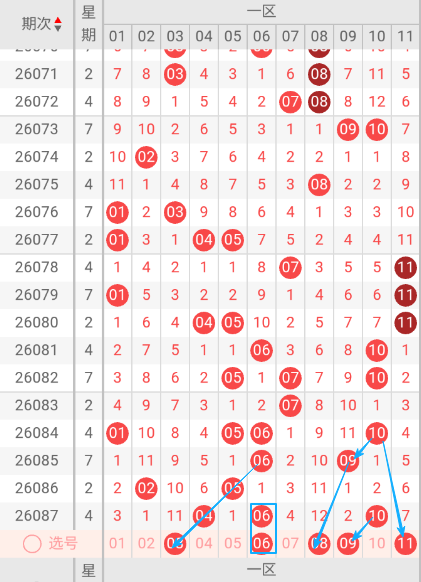Pick number 05 in the 选号 row
Viewport: 421px width, 582px height.
click(233, 543)
